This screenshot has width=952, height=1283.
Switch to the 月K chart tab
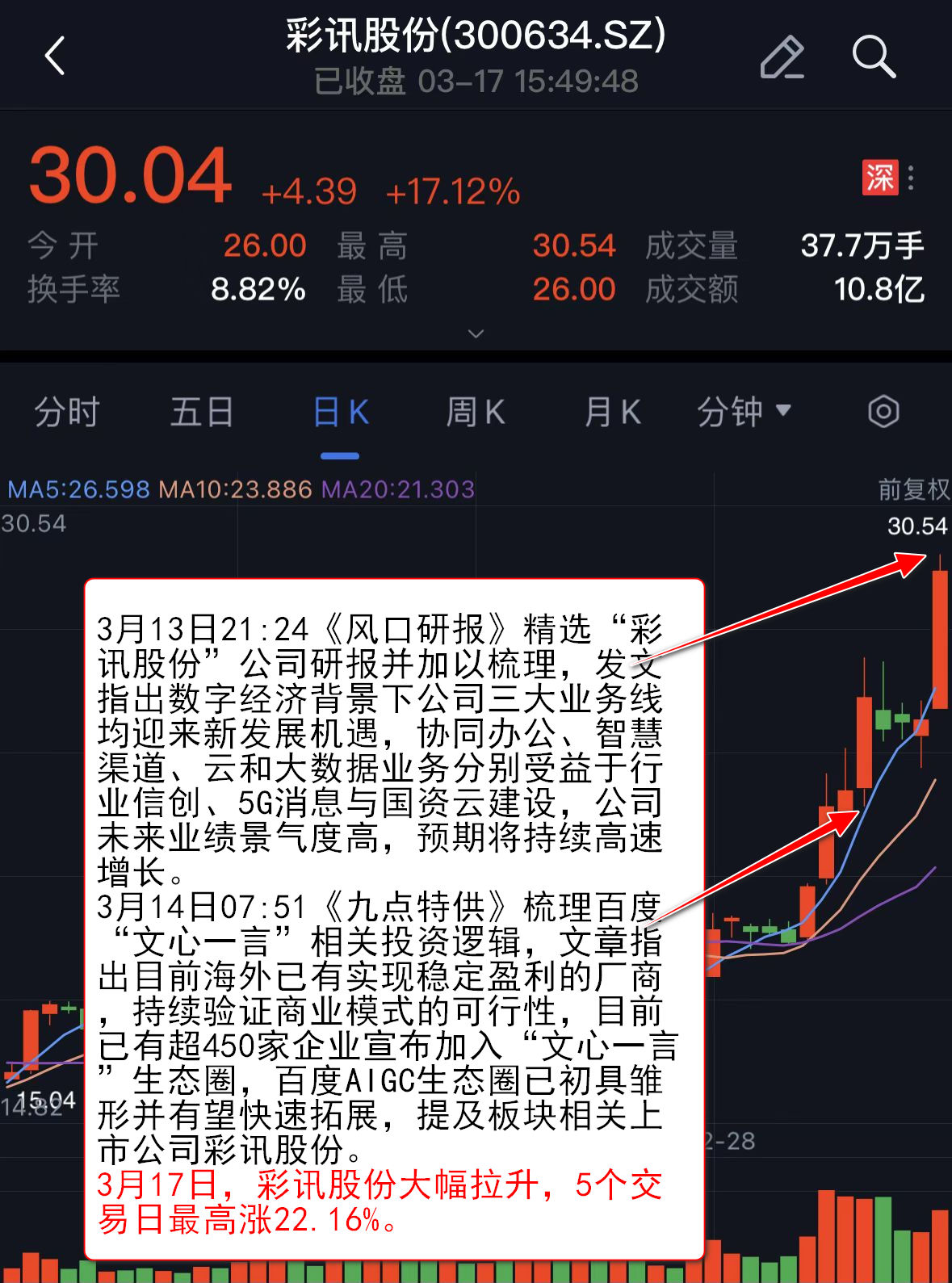612,413
